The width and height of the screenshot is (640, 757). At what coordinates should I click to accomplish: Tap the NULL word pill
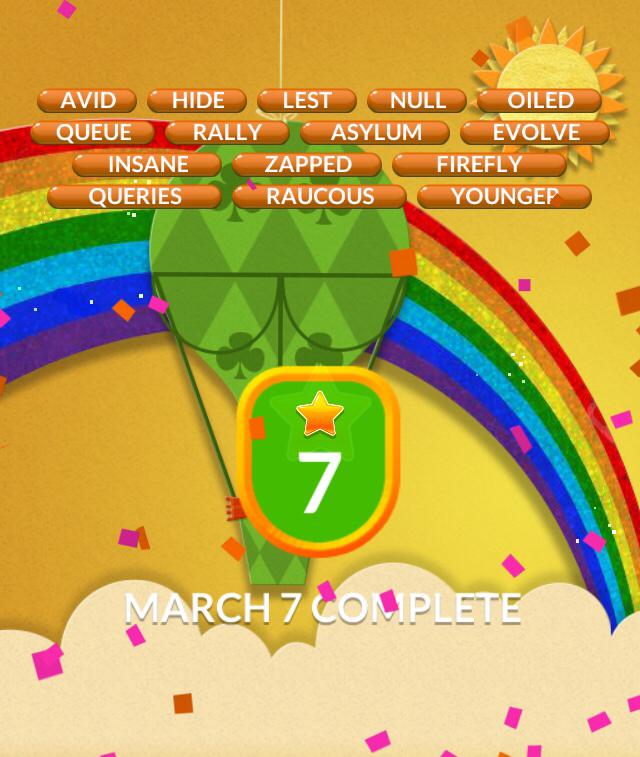point(417,101)
